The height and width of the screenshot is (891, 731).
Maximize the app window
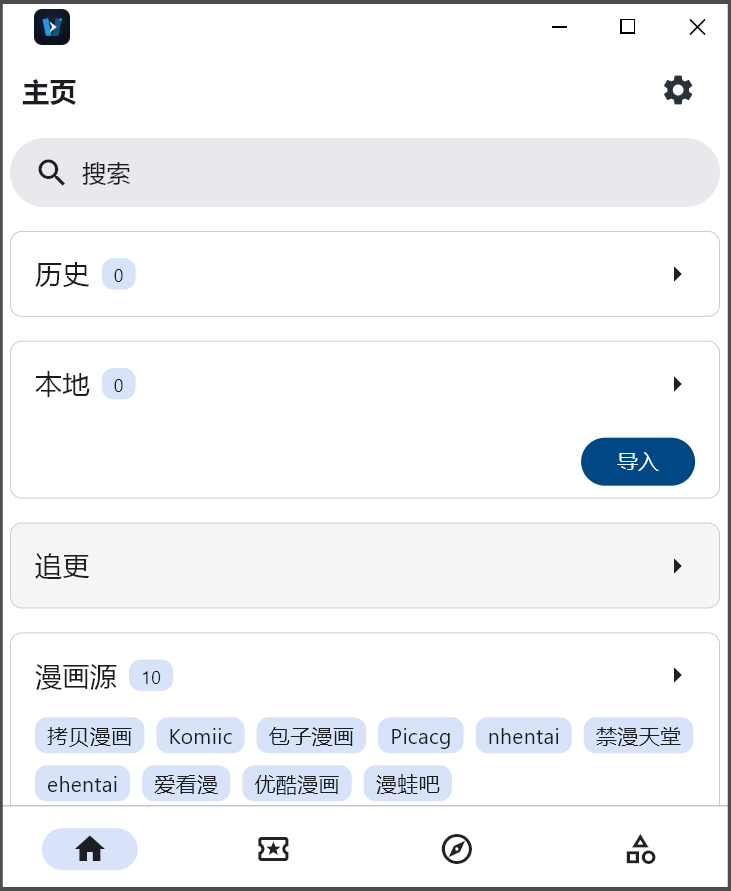coord(627,27)
